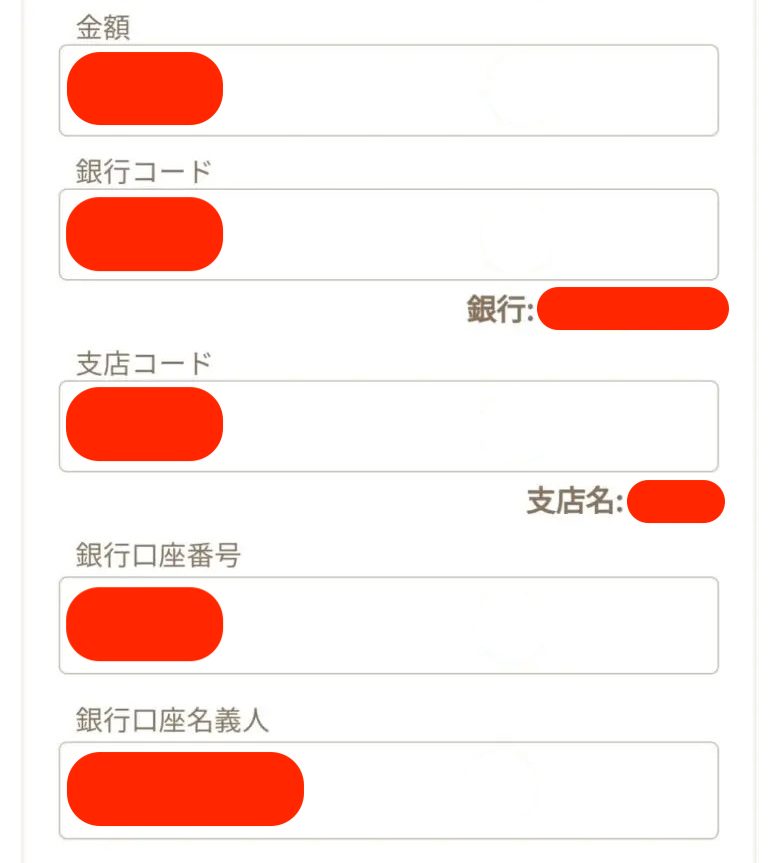Click the 支店コード input field
This screenshot has height=863, width=768.
point(389,425)
